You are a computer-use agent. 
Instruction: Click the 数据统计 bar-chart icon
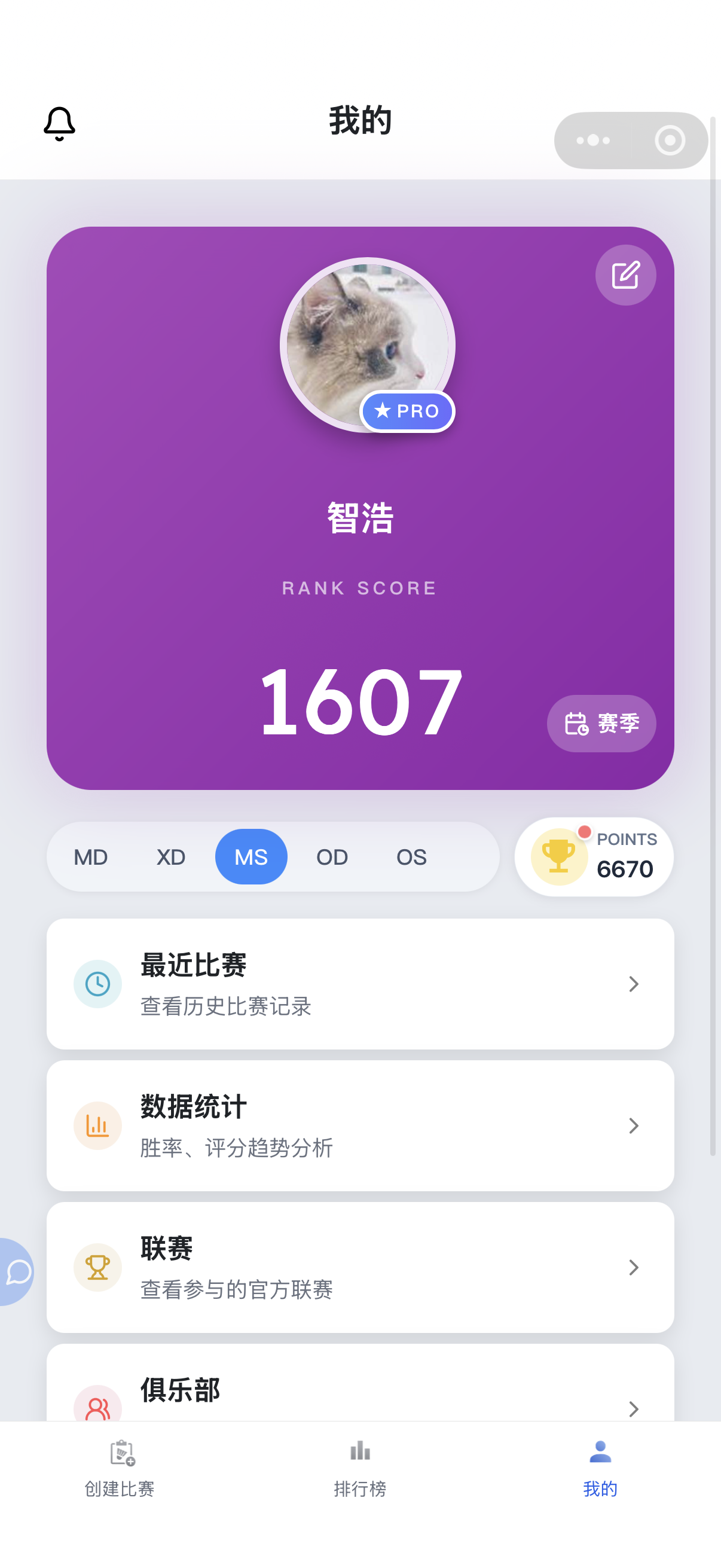click(x=98, y=1125)
